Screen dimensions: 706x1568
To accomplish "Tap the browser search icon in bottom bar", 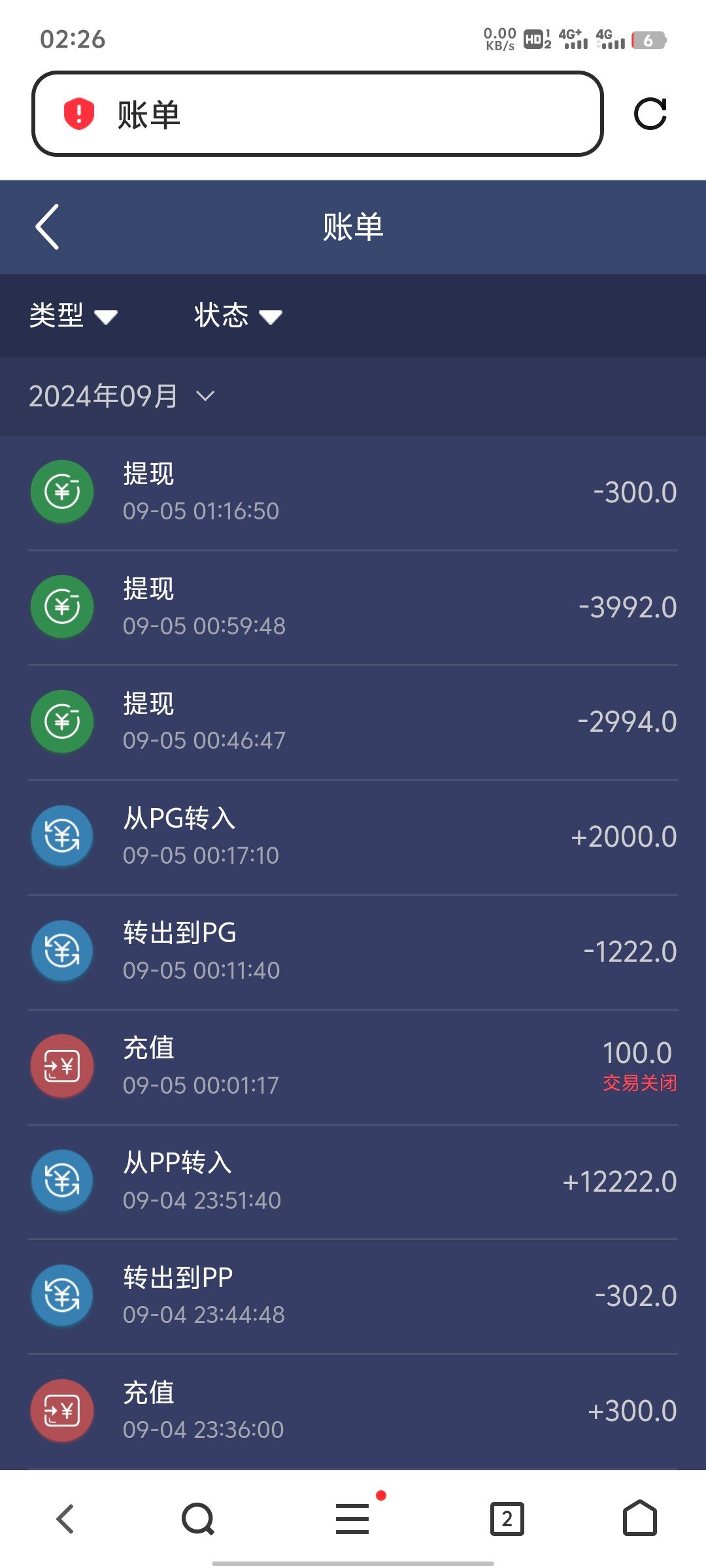I will tap(198, 1519).
